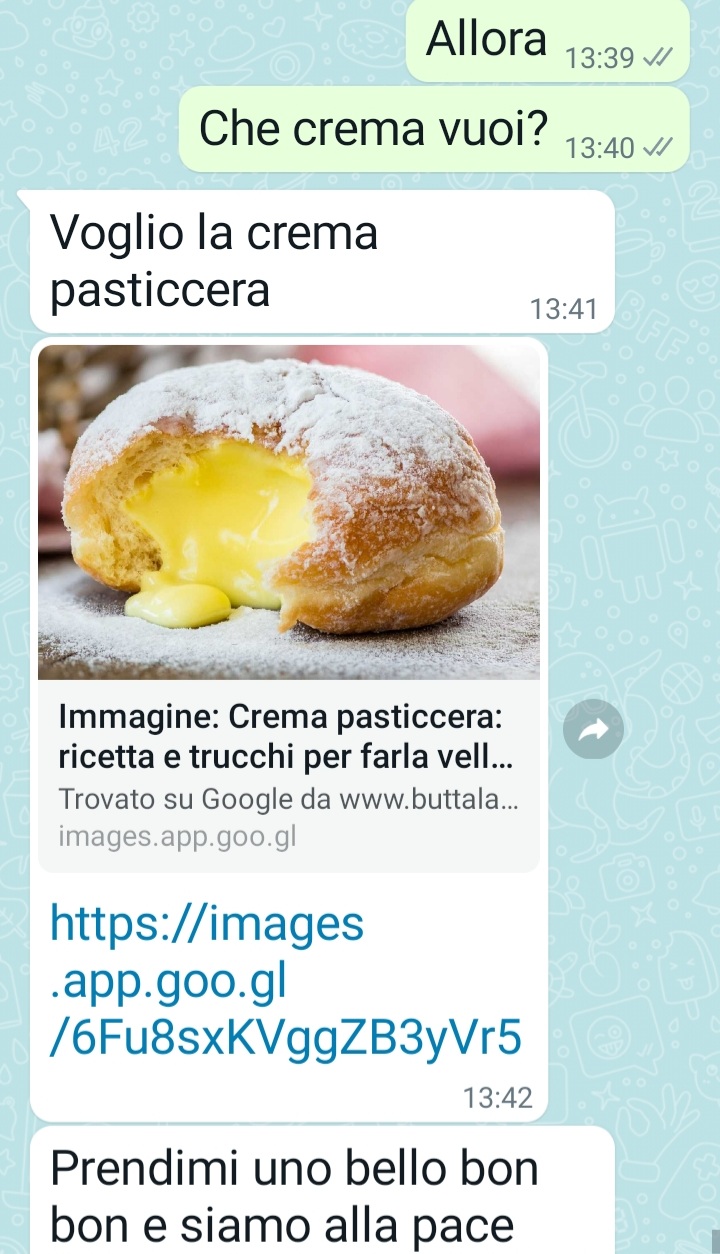Forward the crema pasticcera link message
The height and width of the screenshot is (1254, 720).
point(593,729)
